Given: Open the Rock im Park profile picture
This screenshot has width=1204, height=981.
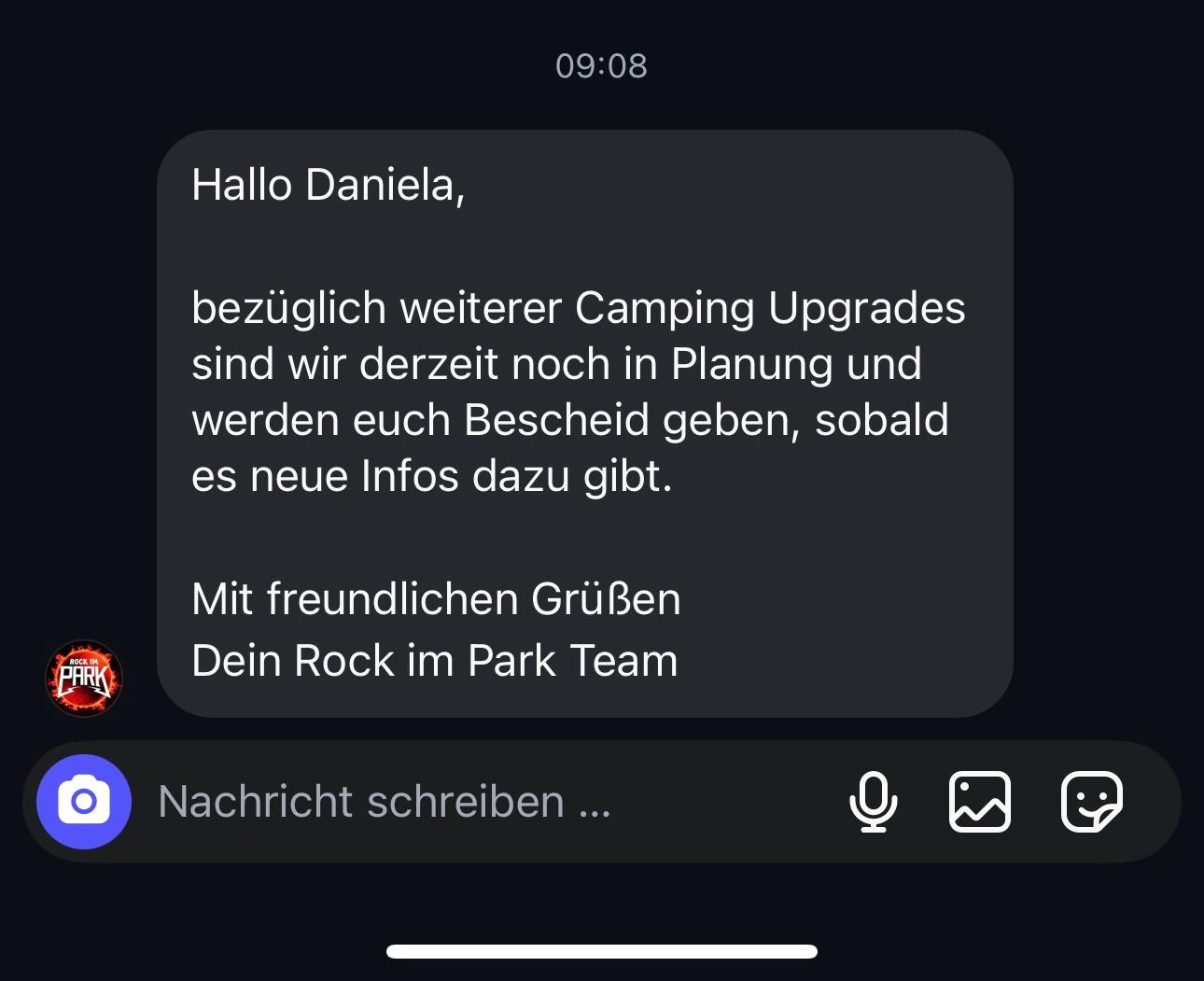Looking at the screenshot, I should pos(84,679).
